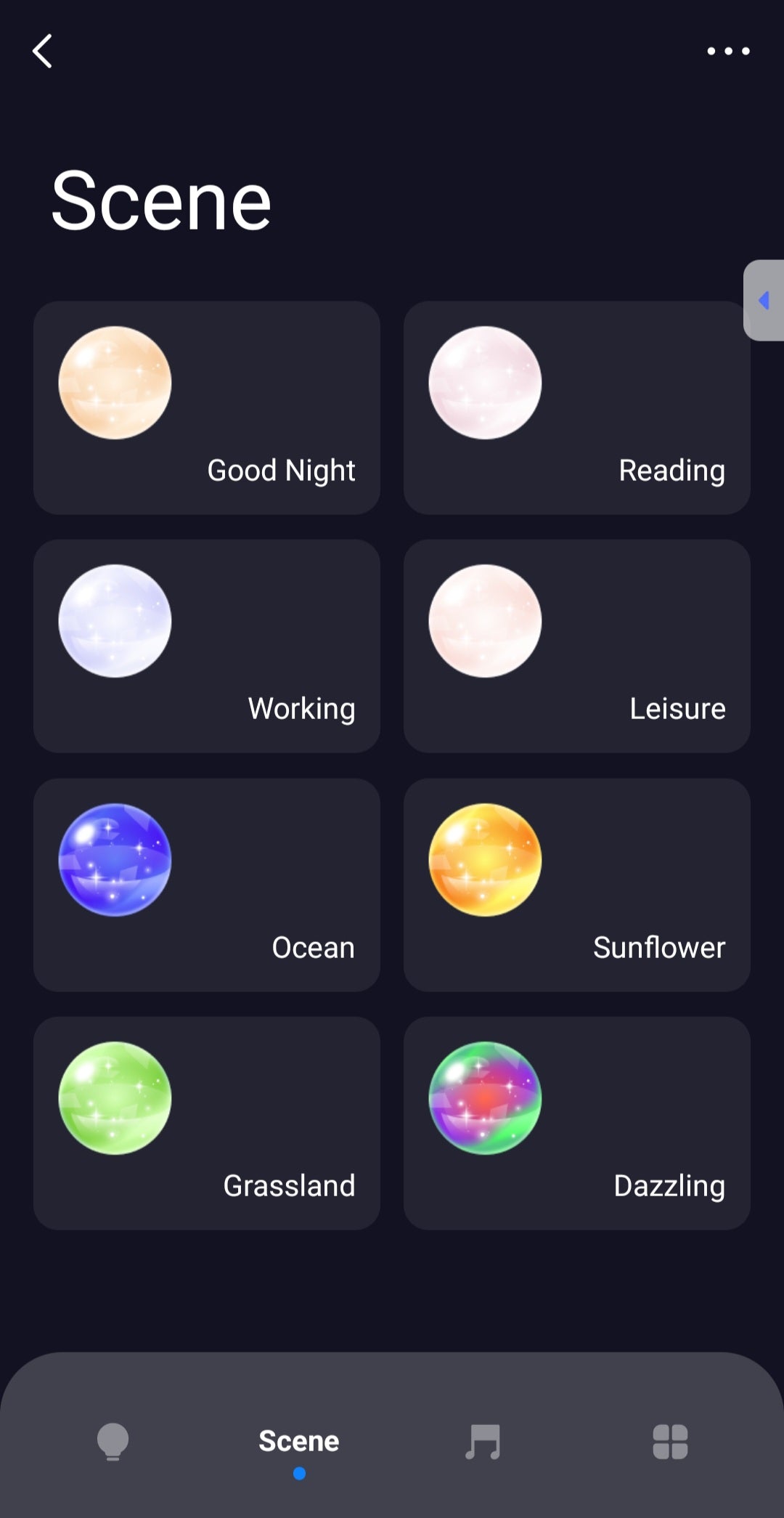This screenshot has height=1518, width=784.
Task: Turn on the Ocean scene
Action: point(206,885)
